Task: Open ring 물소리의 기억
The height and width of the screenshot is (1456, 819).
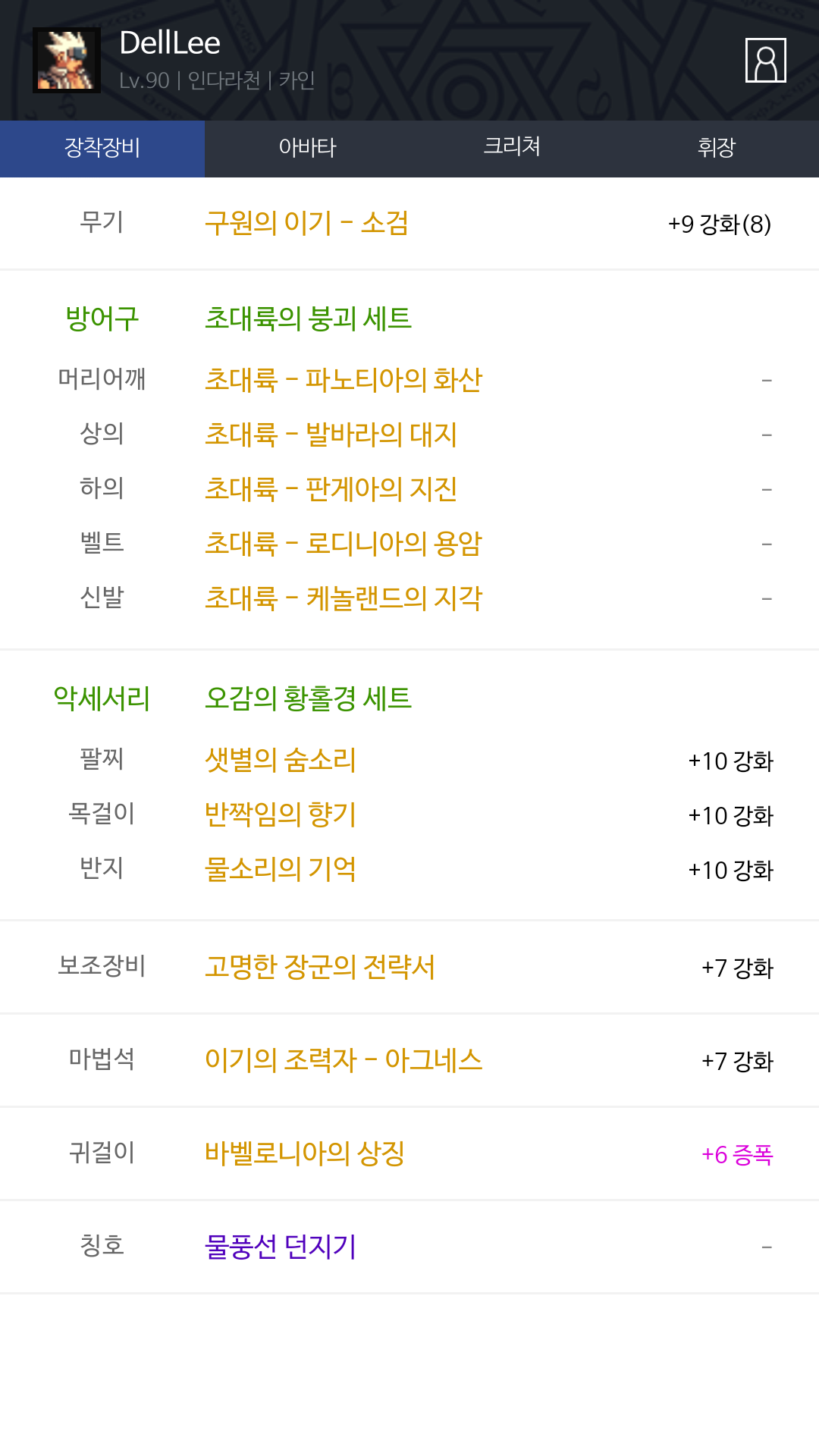Action: 281,869
